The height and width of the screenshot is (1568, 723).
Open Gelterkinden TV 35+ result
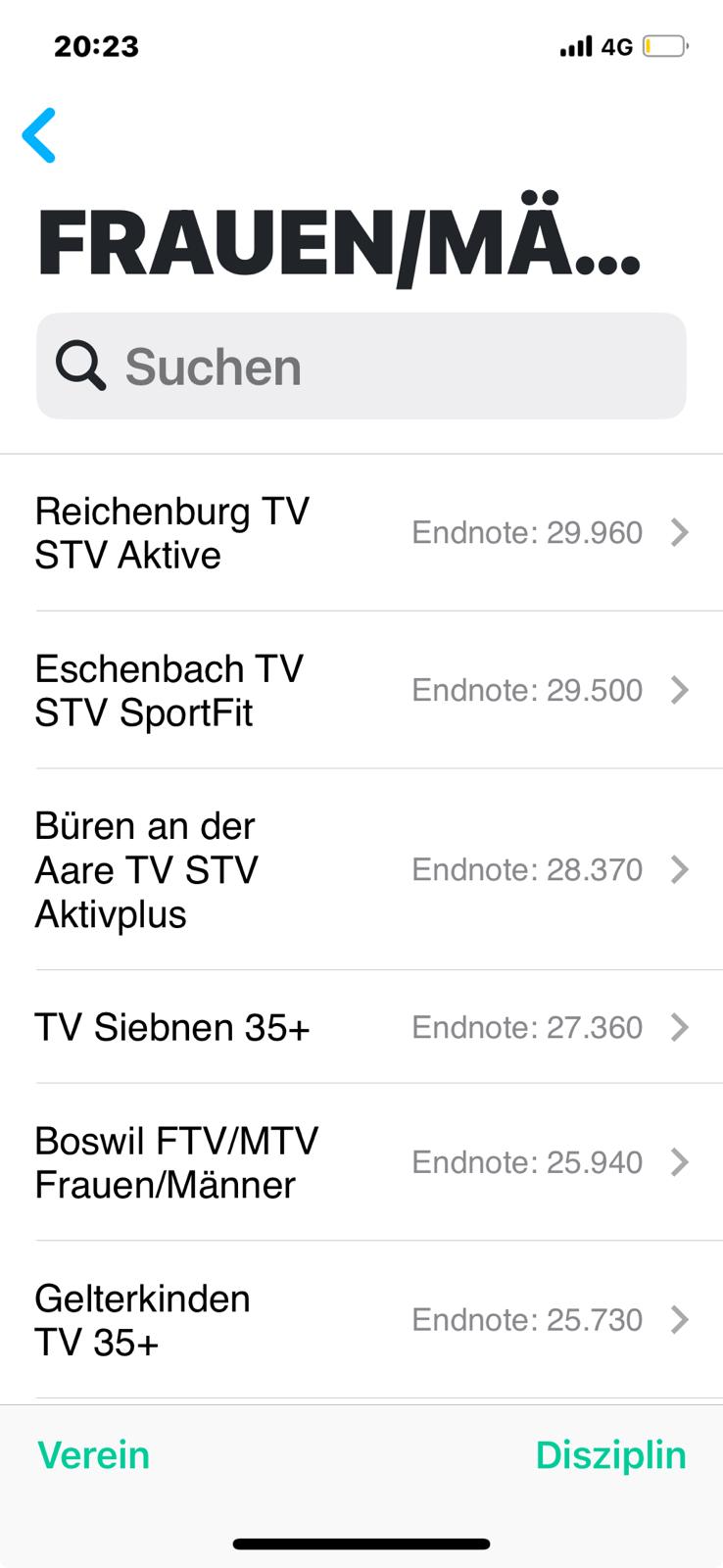point(361,1320)
